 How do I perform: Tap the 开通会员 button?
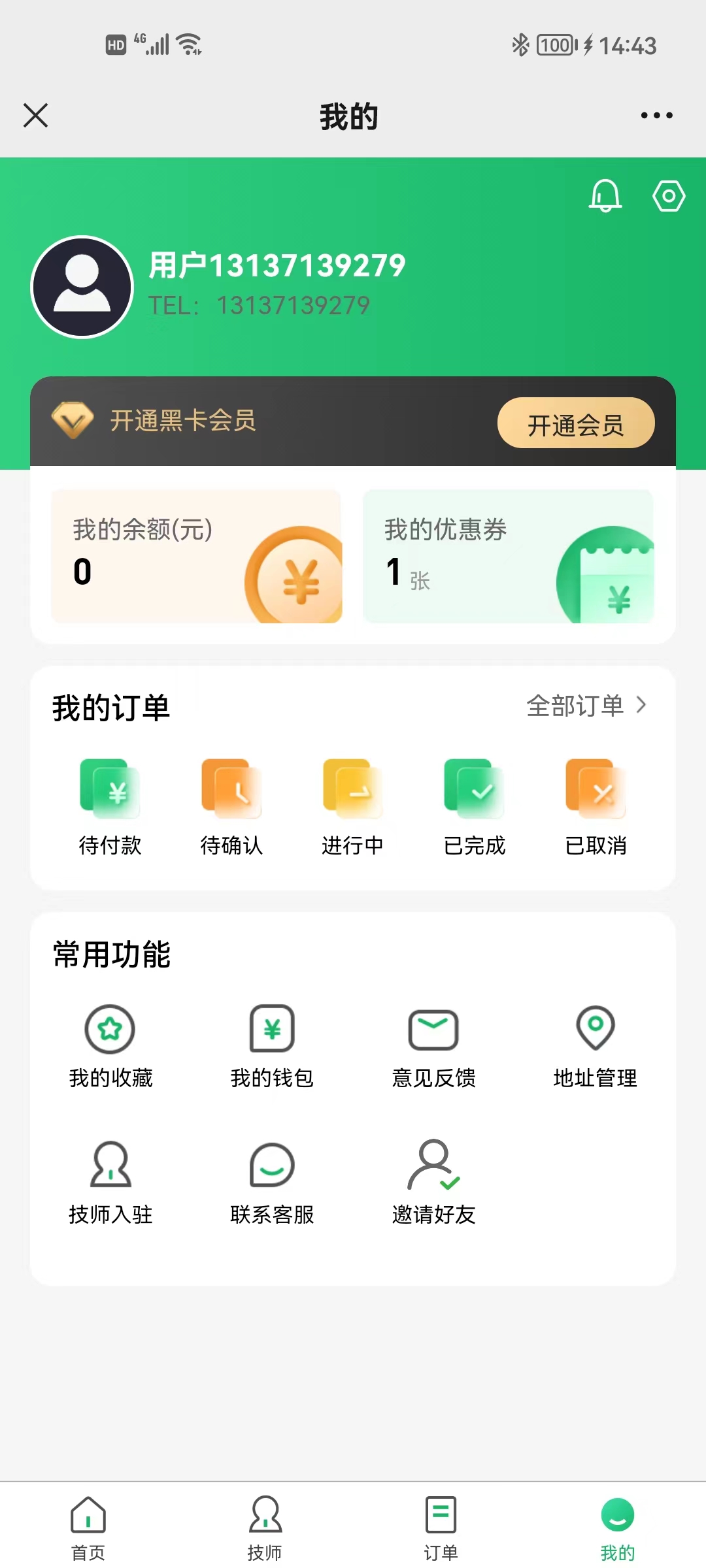coord(575,423)
